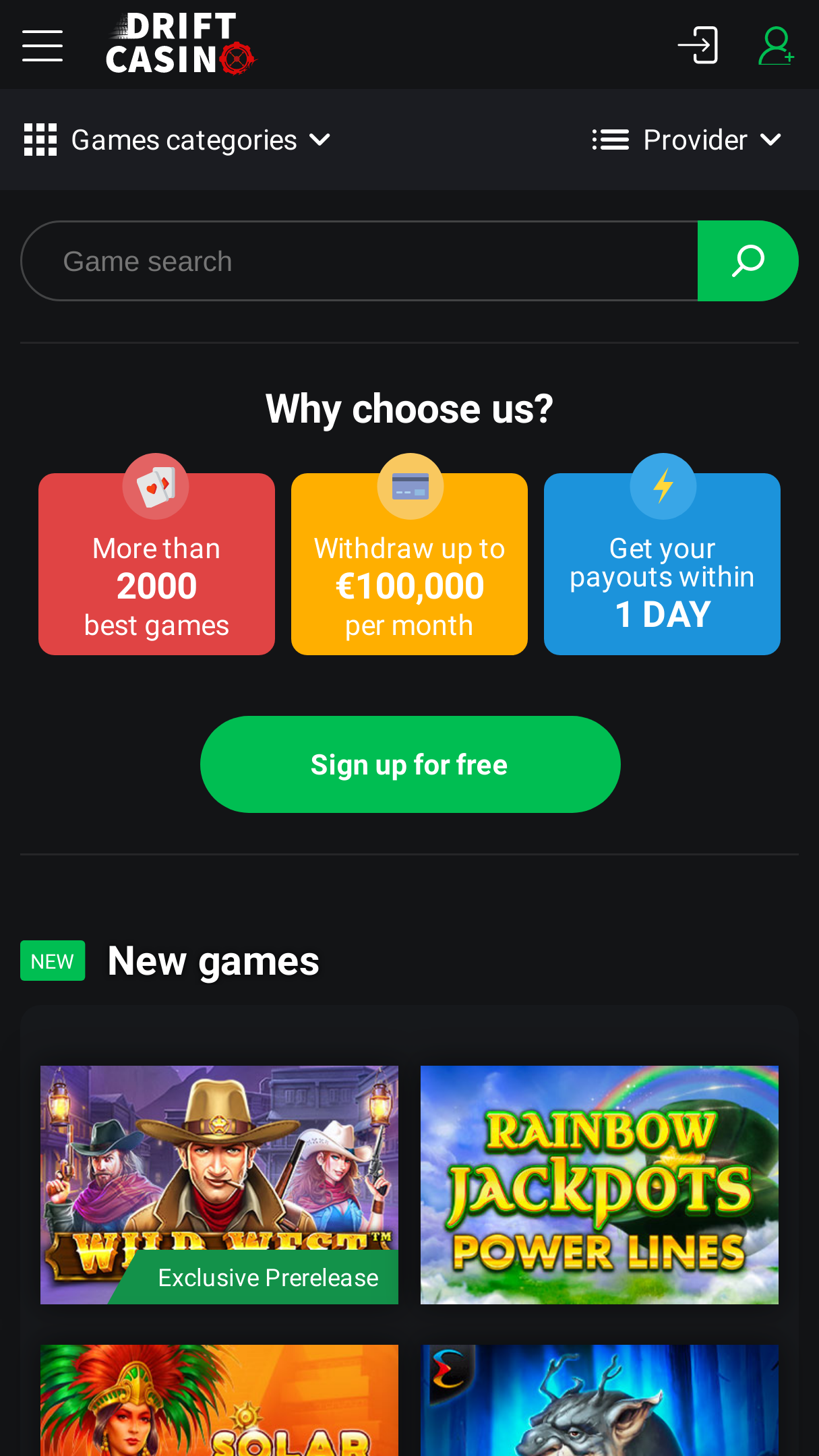
Task: Focus the Game search field
Action: (359, 261)
